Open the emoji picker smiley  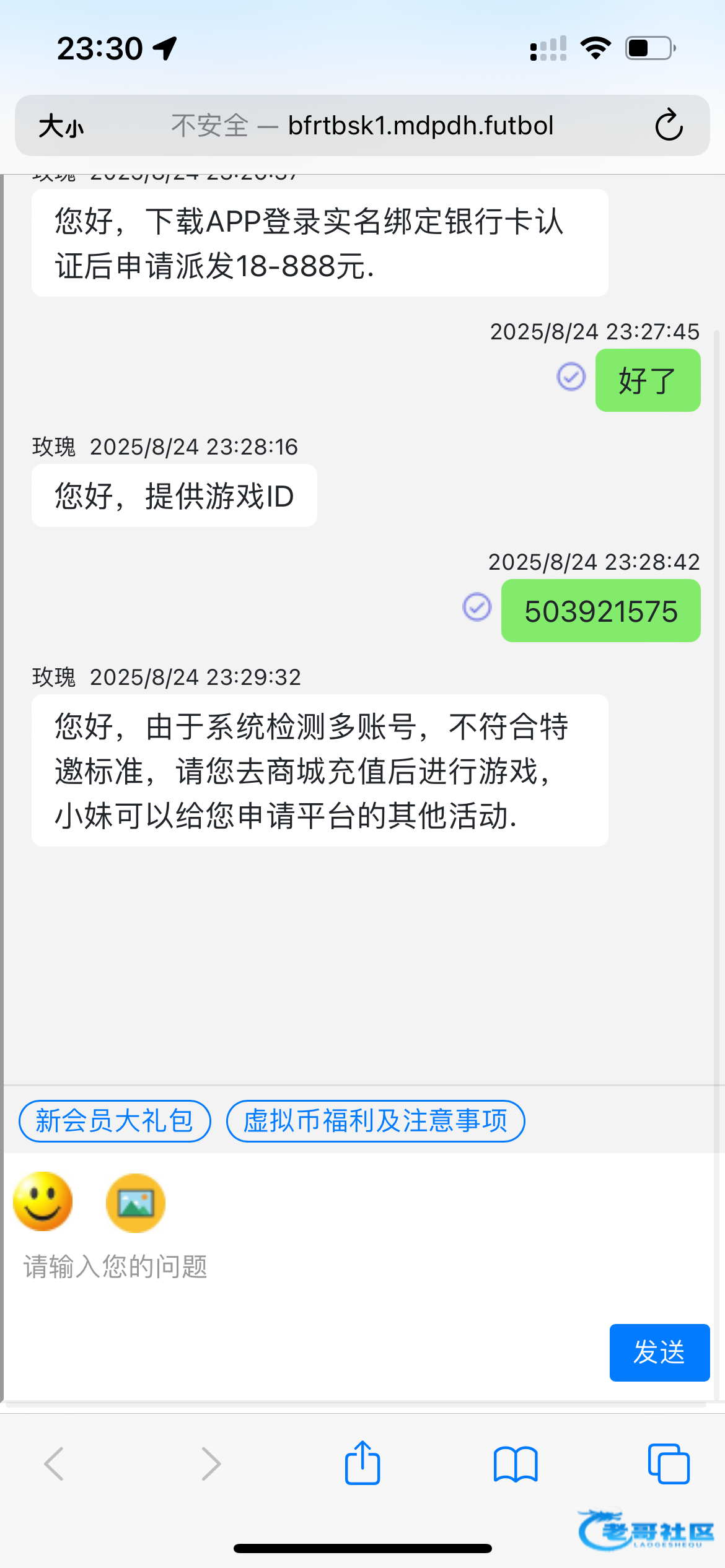pyautogui.click(x=43, y=1202)
